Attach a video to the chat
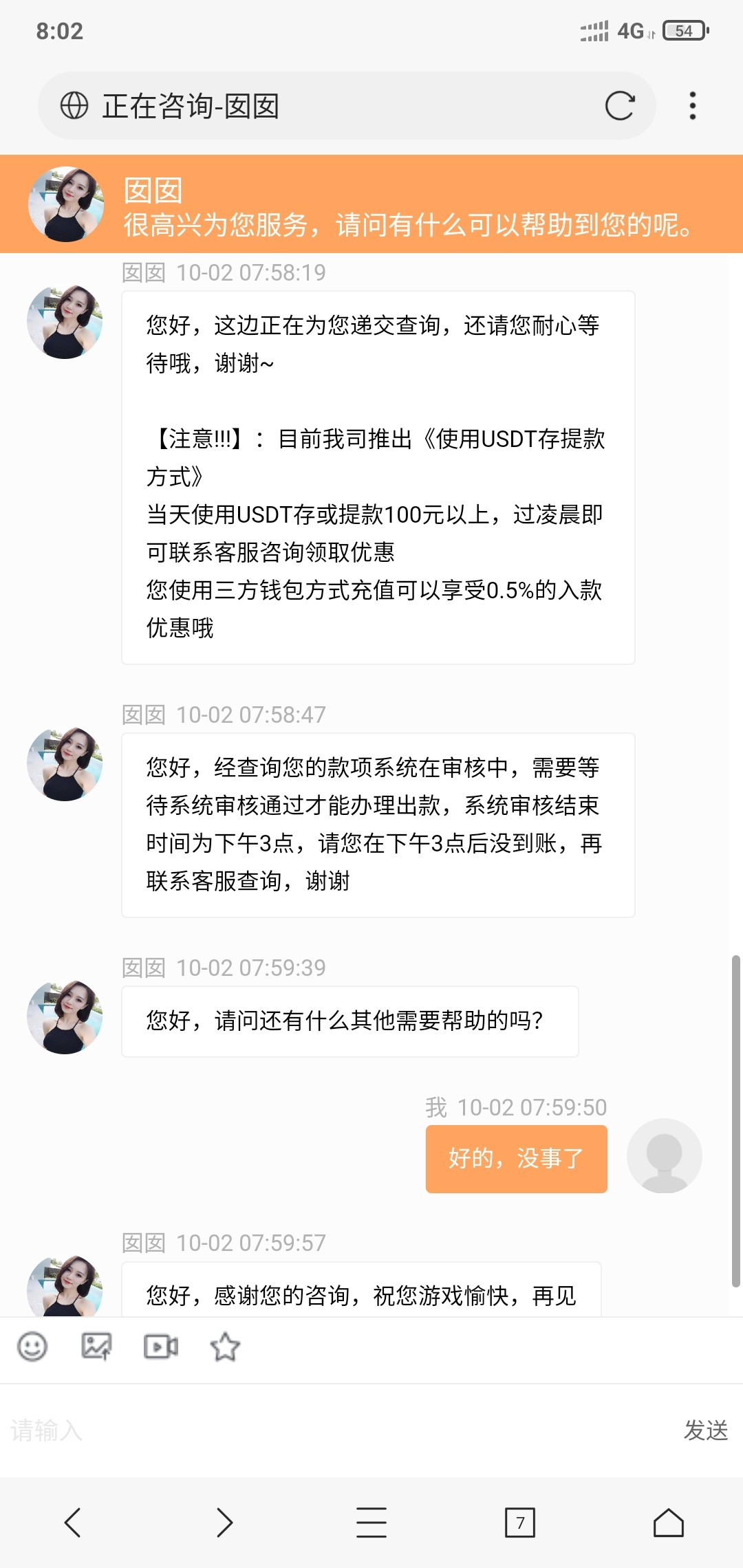The image size is (743, 1568). click(x=160, y=1347)
